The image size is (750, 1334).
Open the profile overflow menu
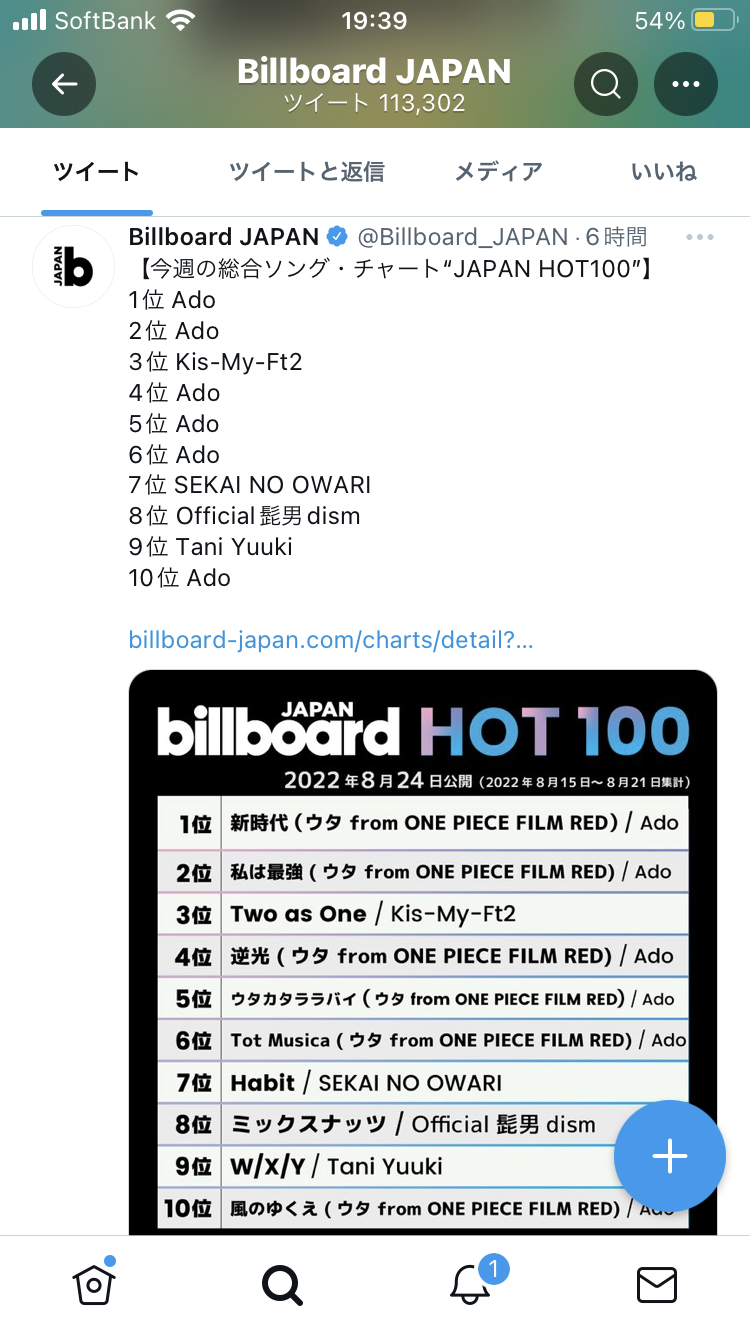pos(686,84)
